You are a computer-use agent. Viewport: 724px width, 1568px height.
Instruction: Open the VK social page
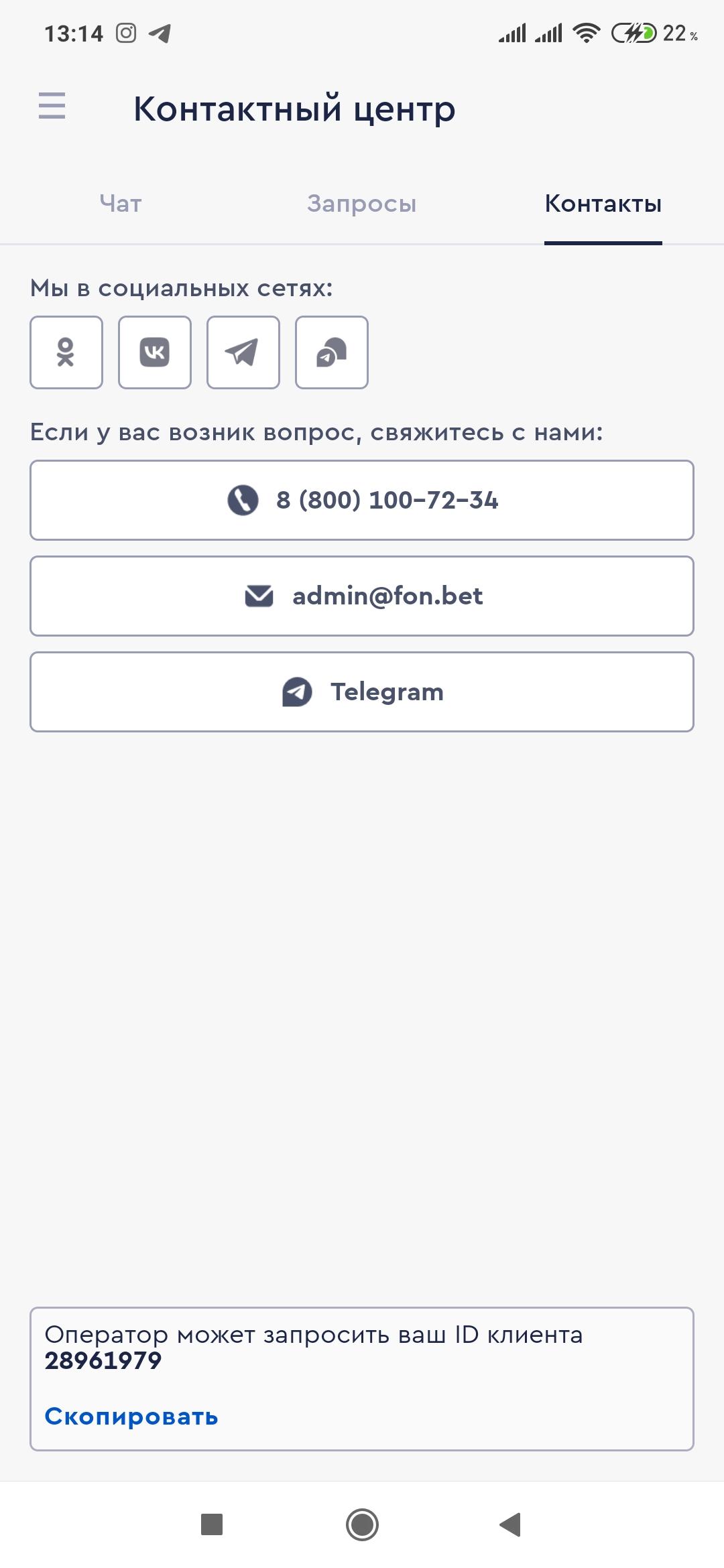pyautogui.click(x=155, y=352)
